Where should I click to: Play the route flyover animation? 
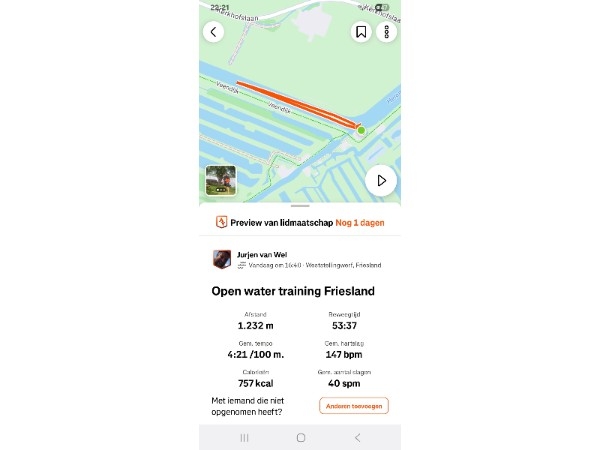pyautogui.click(x=380, y=181)
